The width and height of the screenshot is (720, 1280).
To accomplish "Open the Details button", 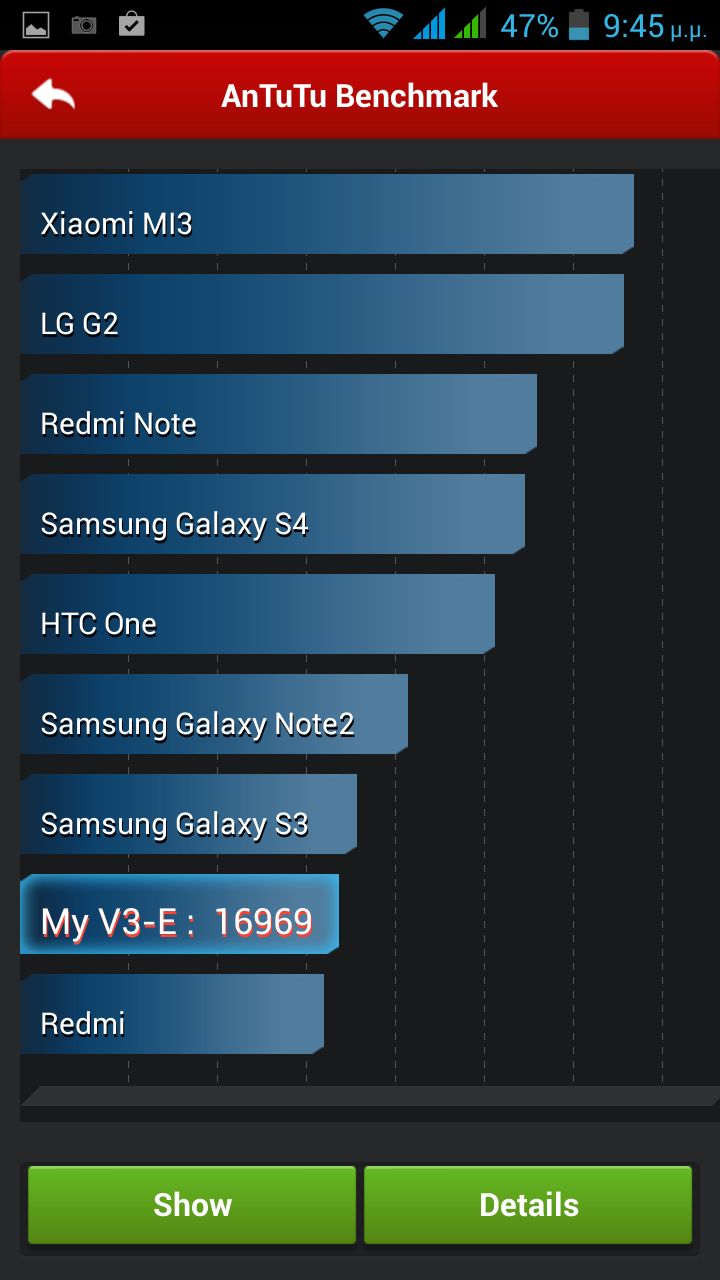I will pyautogui.click(x=528, y=1205).
